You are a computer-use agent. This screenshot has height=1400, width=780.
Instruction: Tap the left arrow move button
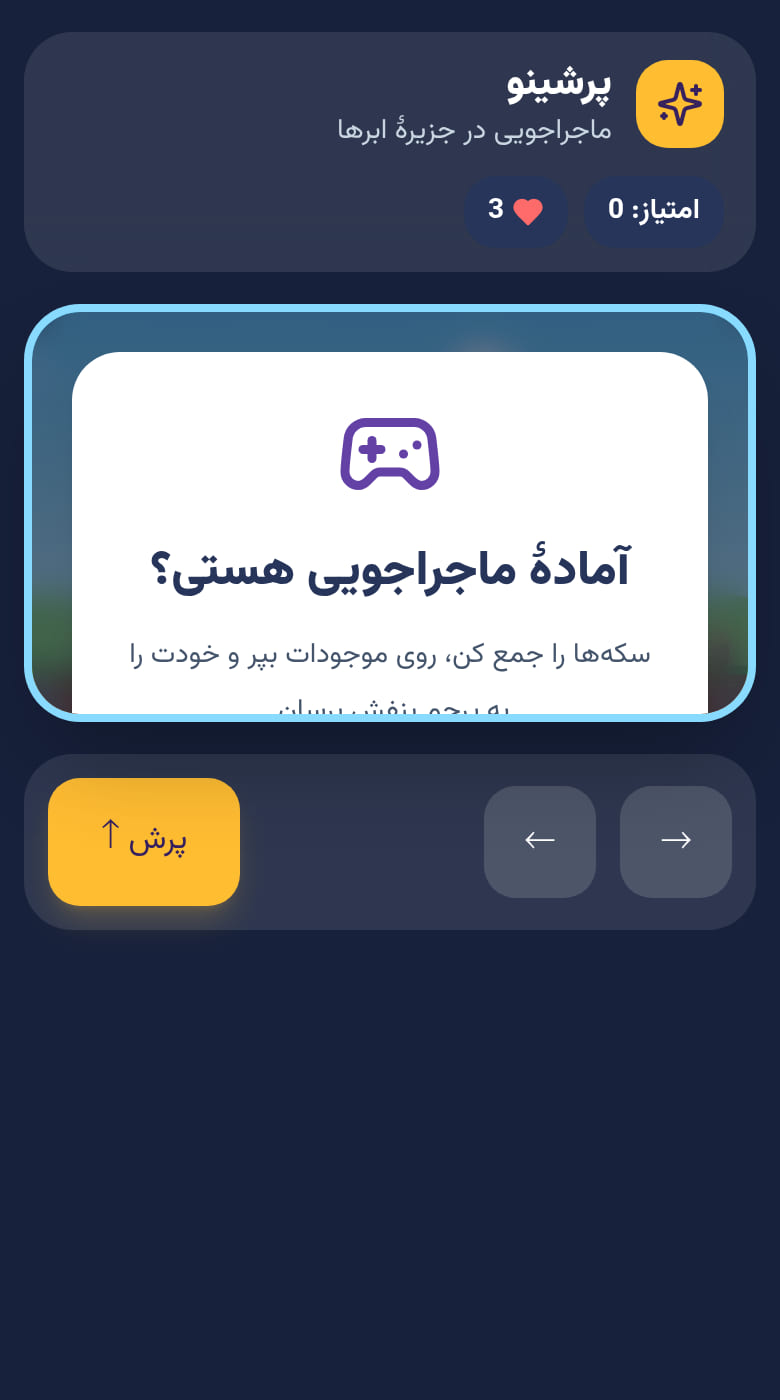coord(540,842)
